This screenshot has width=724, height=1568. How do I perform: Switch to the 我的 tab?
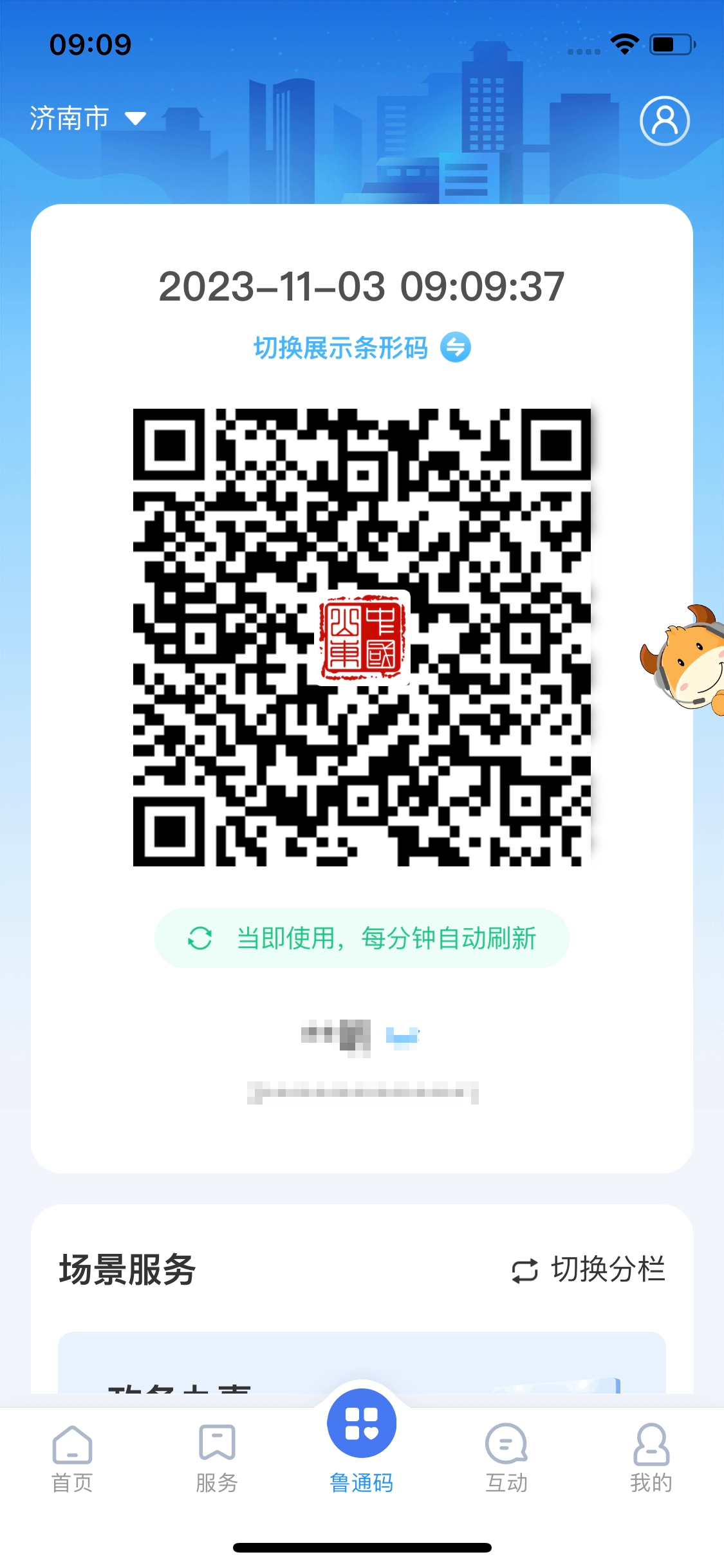click(x=651, y=1459)
